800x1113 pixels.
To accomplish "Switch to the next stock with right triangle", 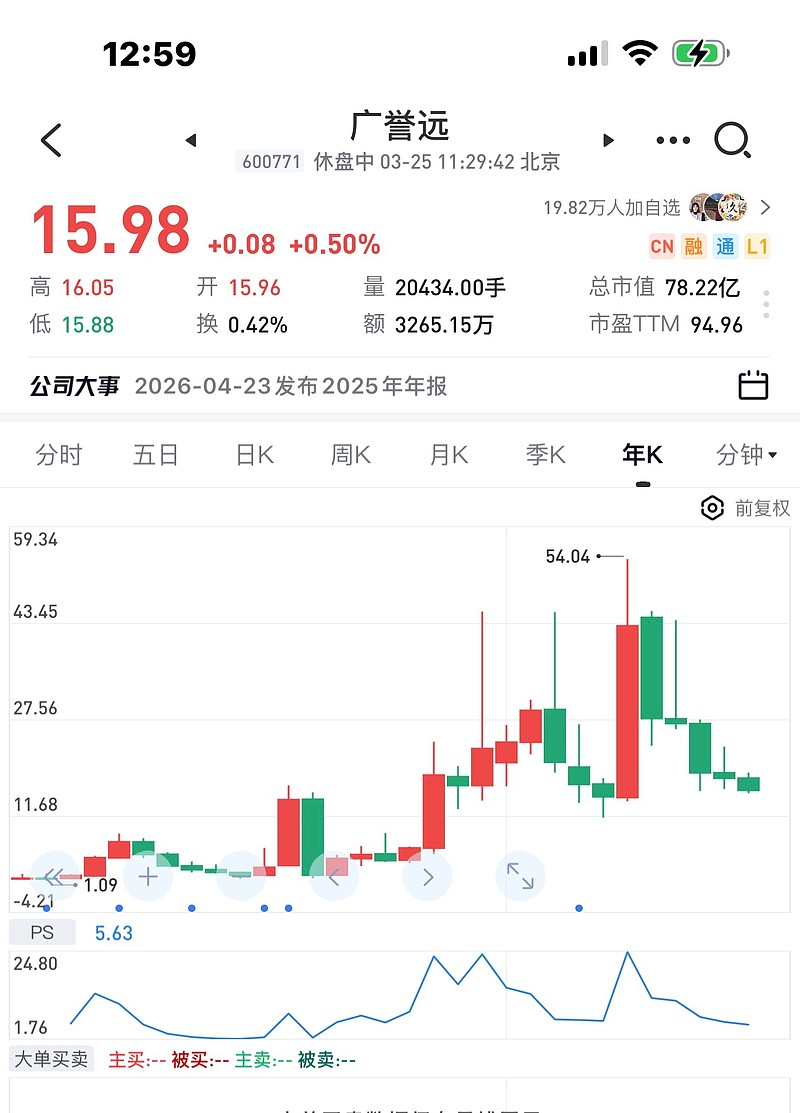I will 608,140.
